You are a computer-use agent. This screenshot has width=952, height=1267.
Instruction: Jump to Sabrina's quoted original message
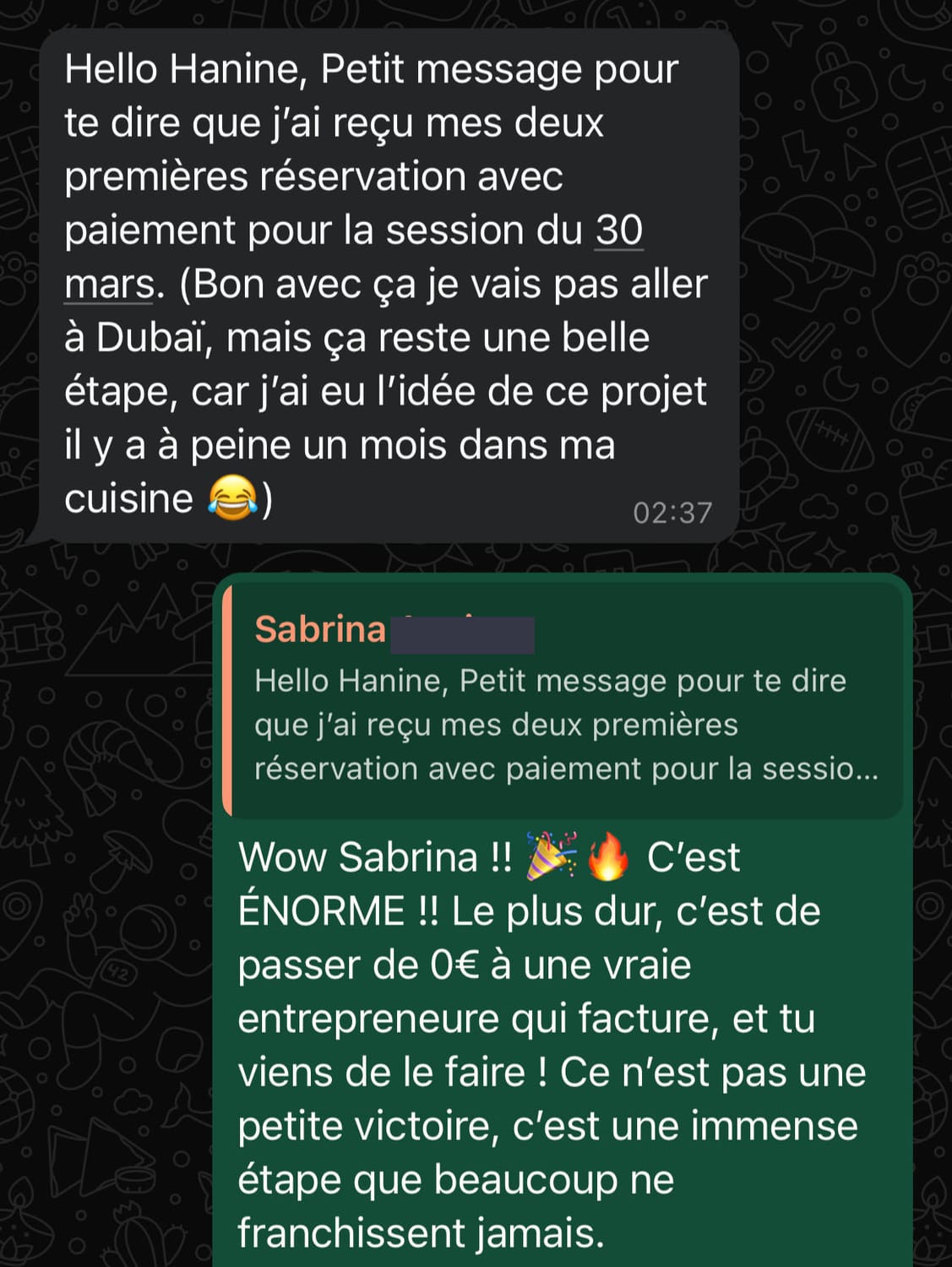pos(564,701)
